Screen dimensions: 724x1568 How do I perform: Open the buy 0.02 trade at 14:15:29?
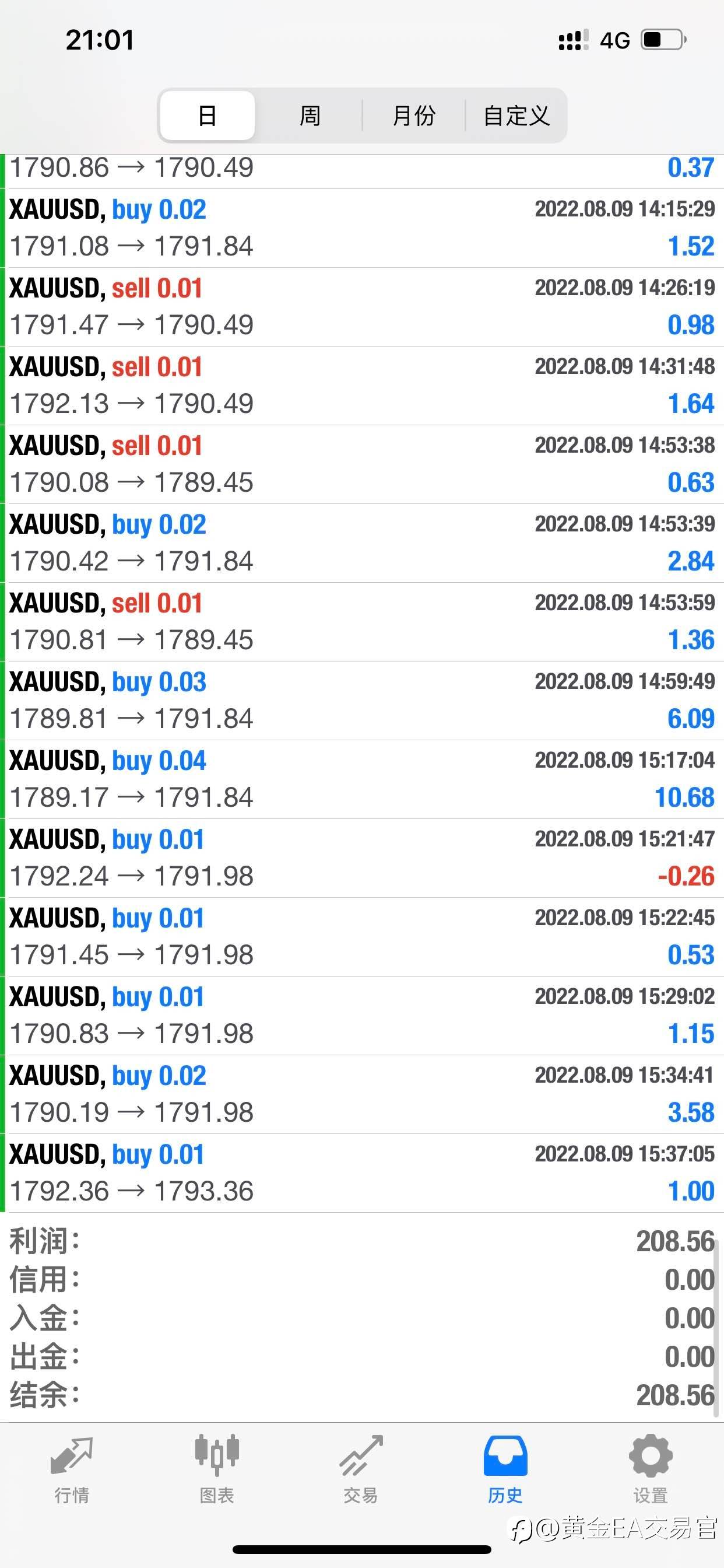click(x=362, y=228)
